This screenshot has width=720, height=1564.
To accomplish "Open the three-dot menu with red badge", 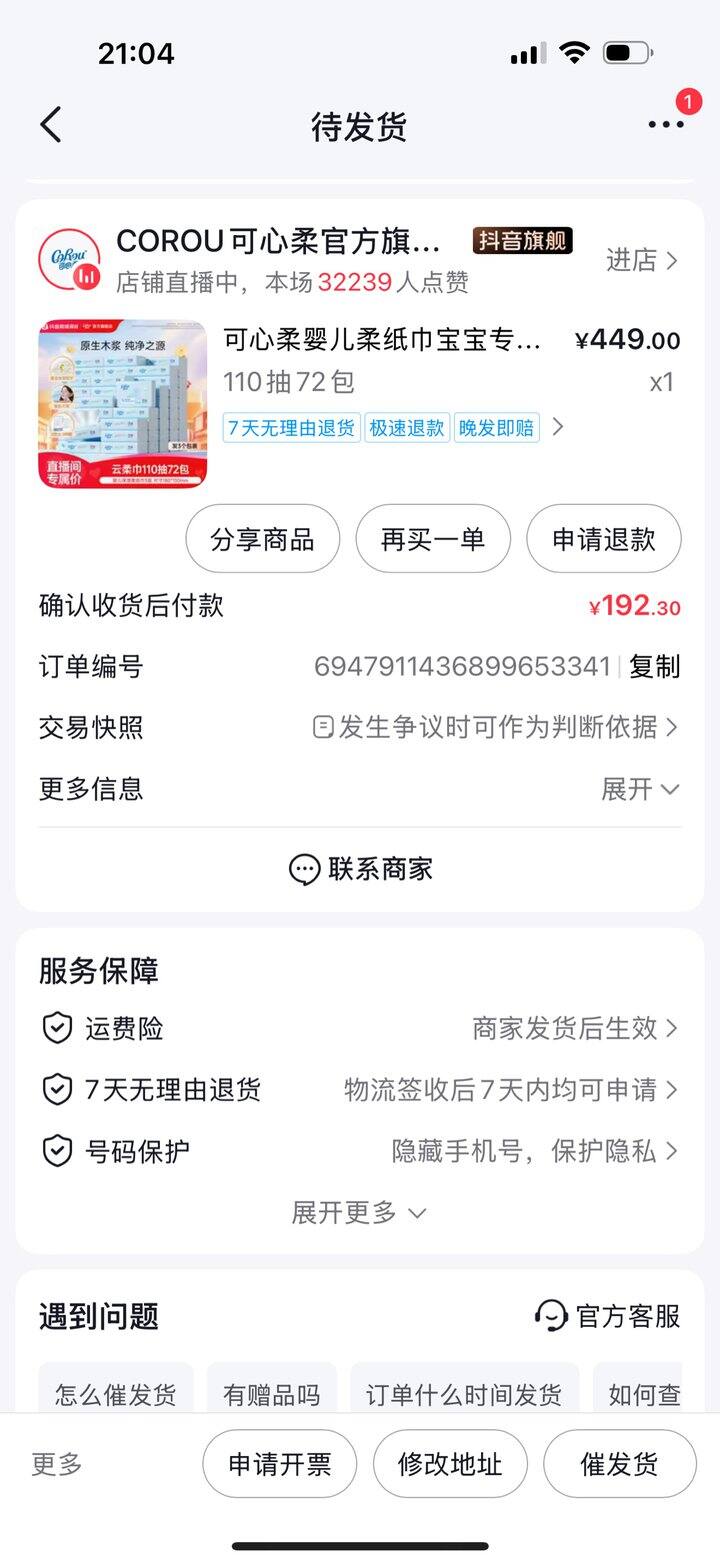I will tap(664, 125).
